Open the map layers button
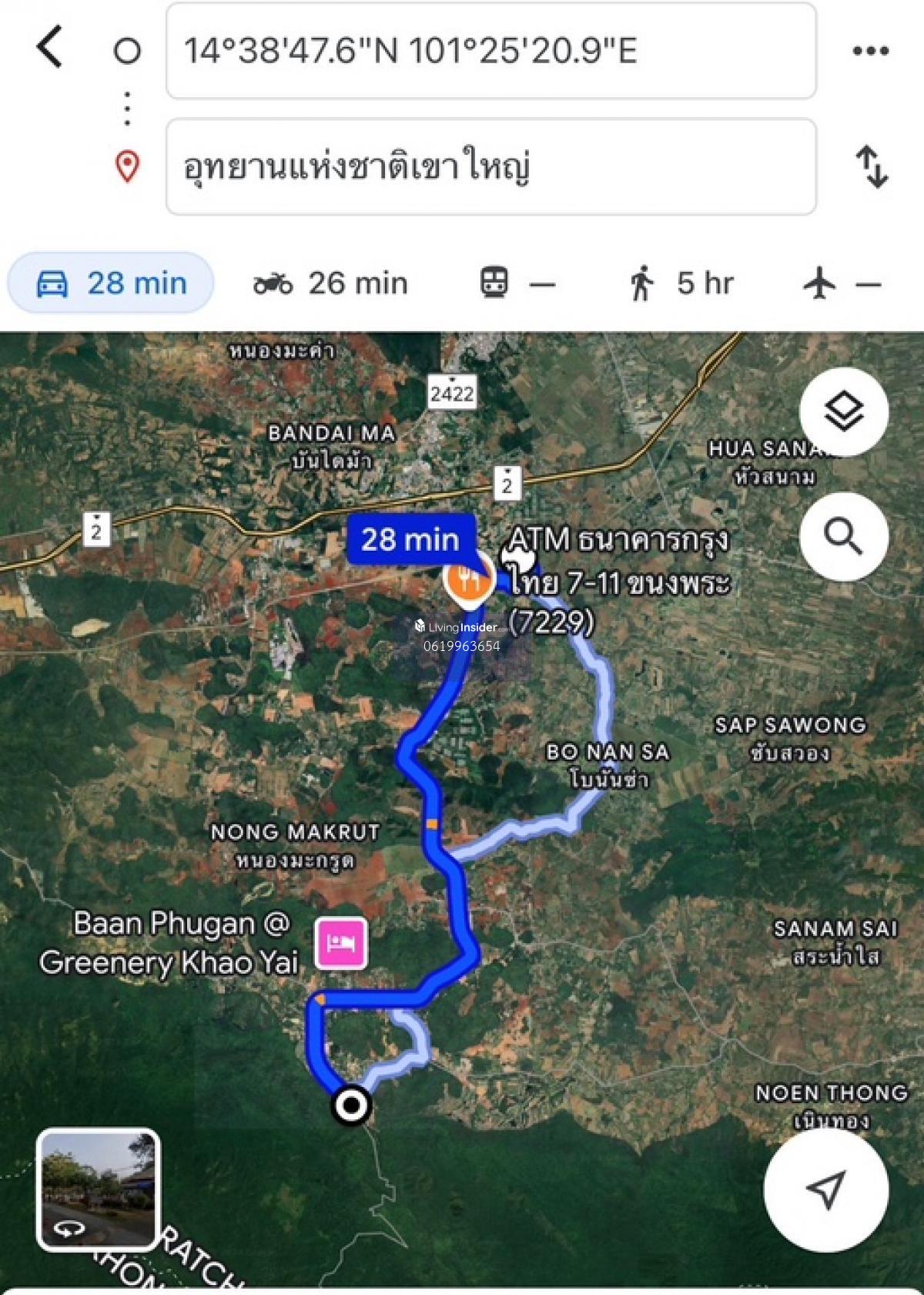 844,411
